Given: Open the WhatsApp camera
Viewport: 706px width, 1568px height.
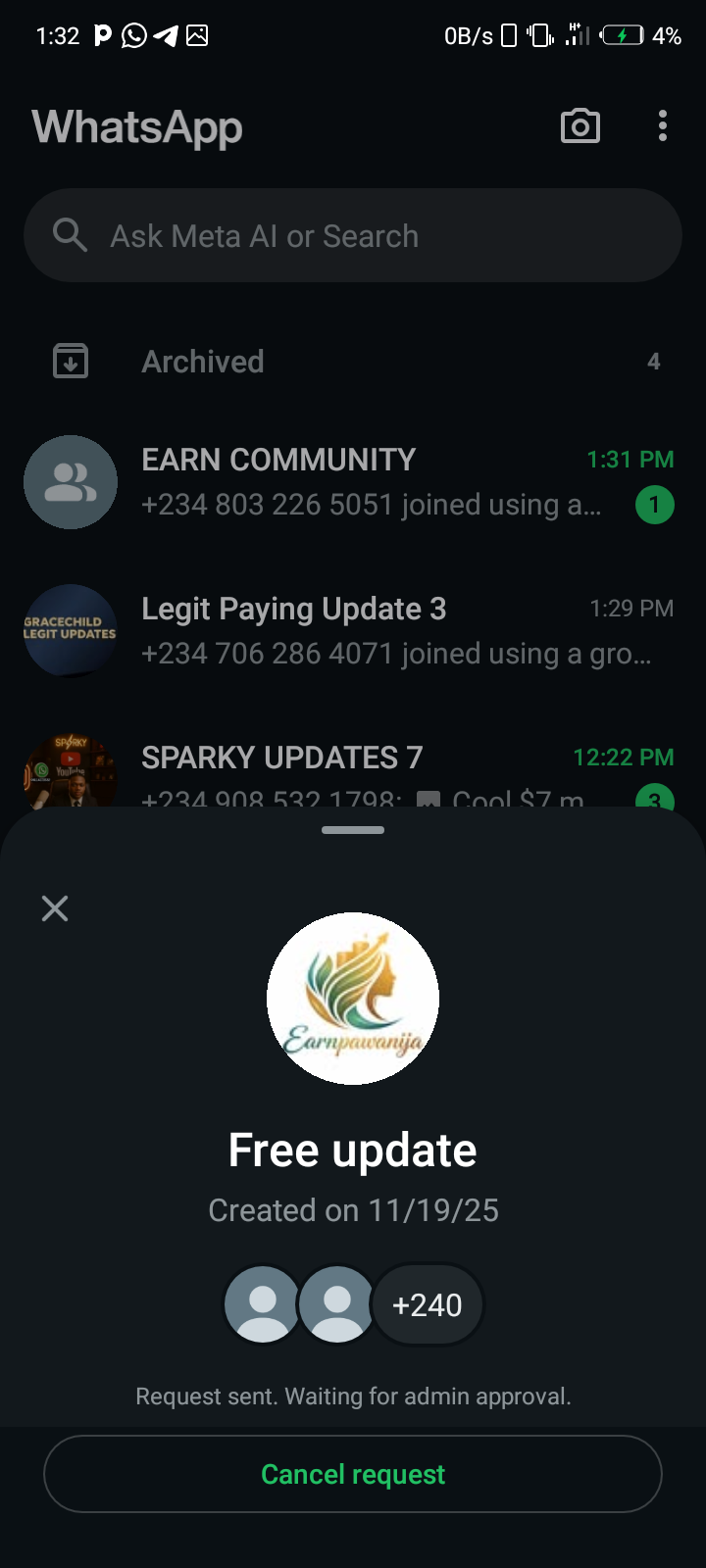Looking at the screenshot, I should click(580, 126).
